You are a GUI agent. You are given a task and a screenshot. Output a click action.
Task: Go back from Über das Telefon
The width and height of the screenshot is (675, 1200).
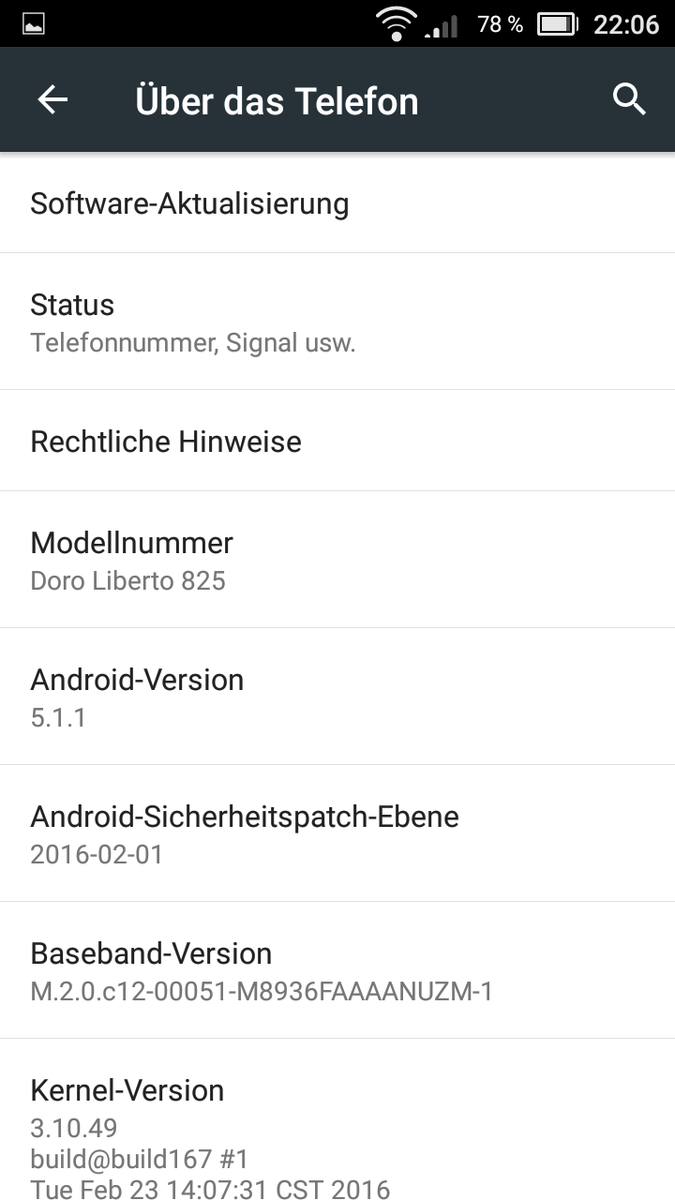coord(53,100)
